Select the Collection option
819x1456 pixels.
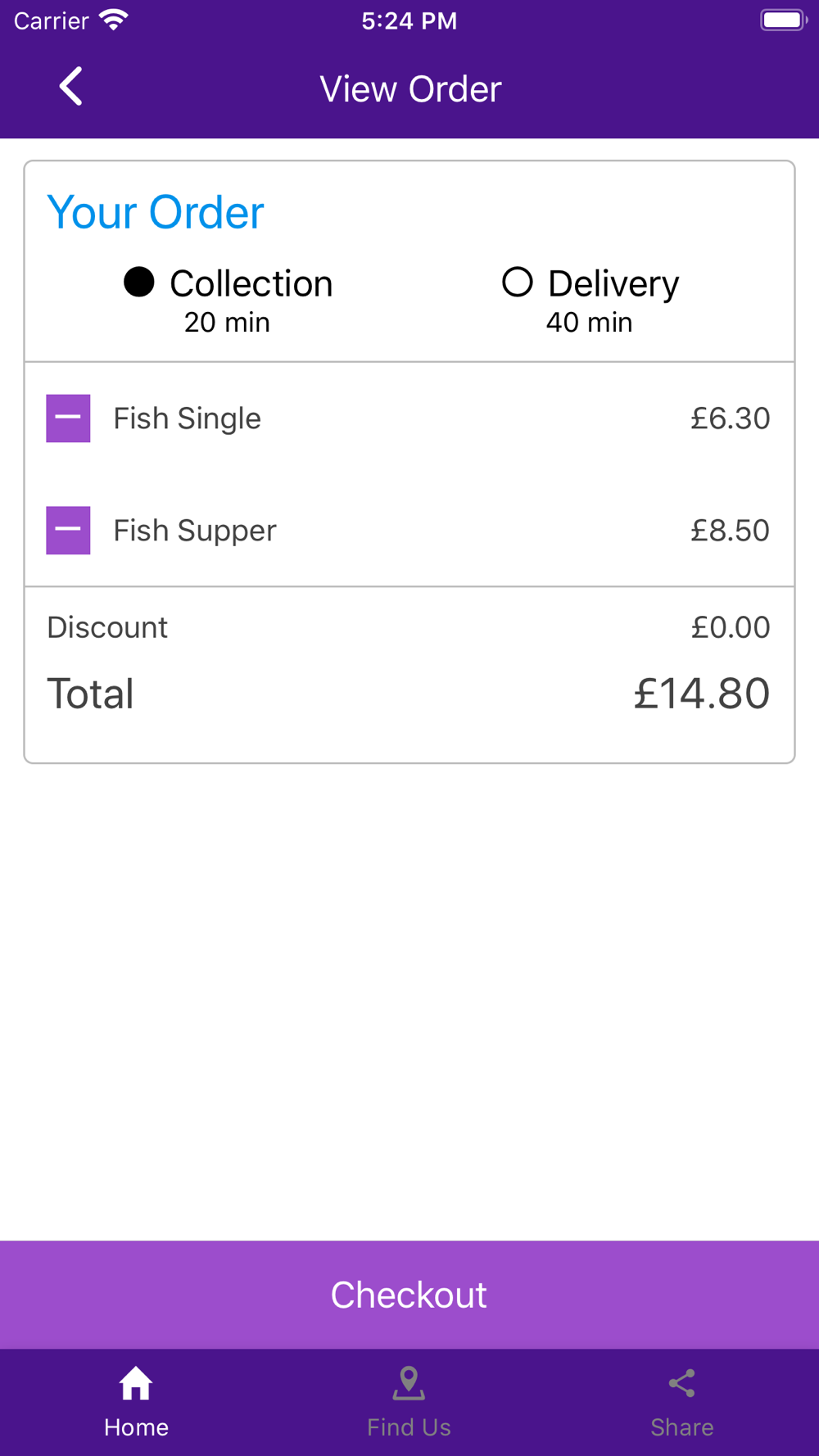[x=140, y=283]
